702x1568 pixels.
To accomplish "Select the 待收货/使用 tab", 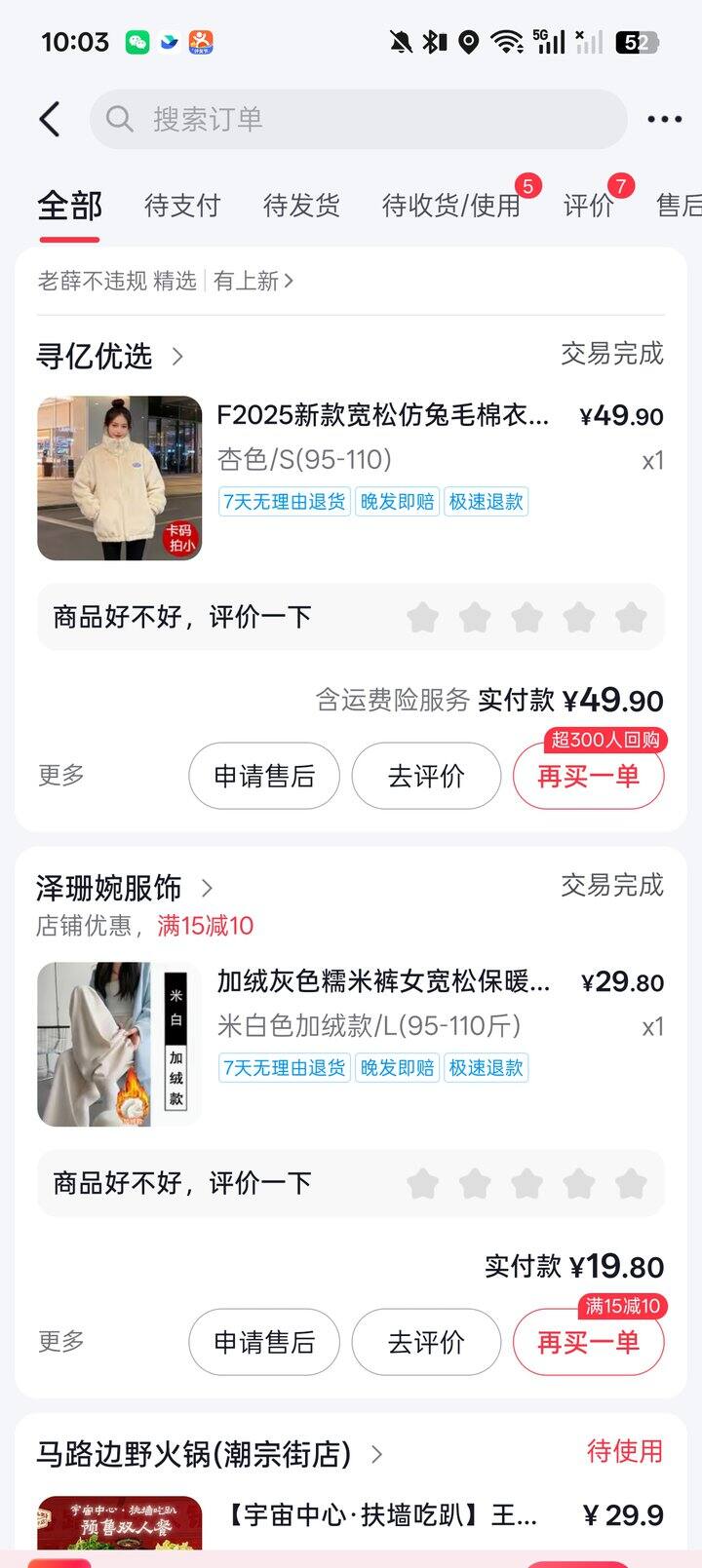I will (451, 206).
